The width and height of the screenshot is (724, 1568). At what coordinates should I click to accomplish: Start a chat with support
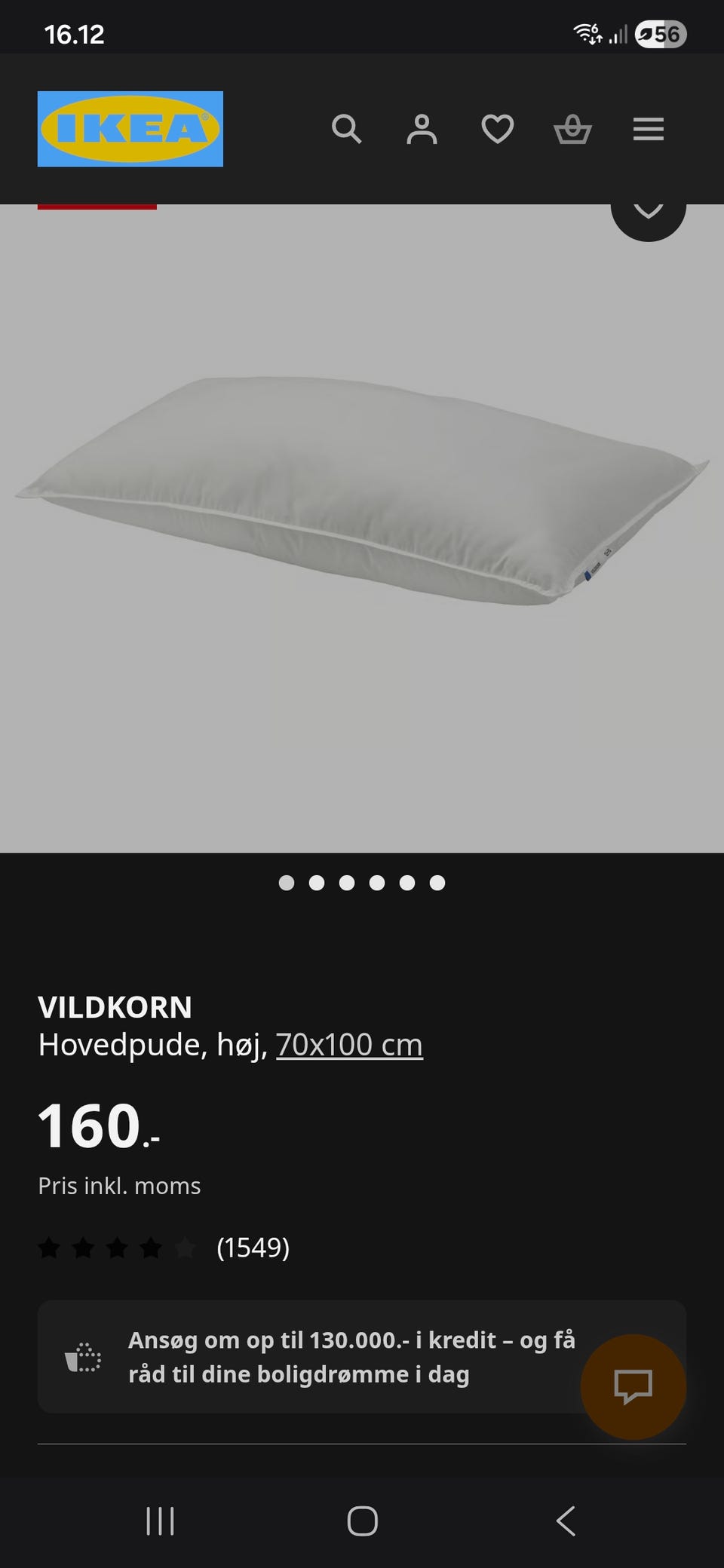(633, 1386)
